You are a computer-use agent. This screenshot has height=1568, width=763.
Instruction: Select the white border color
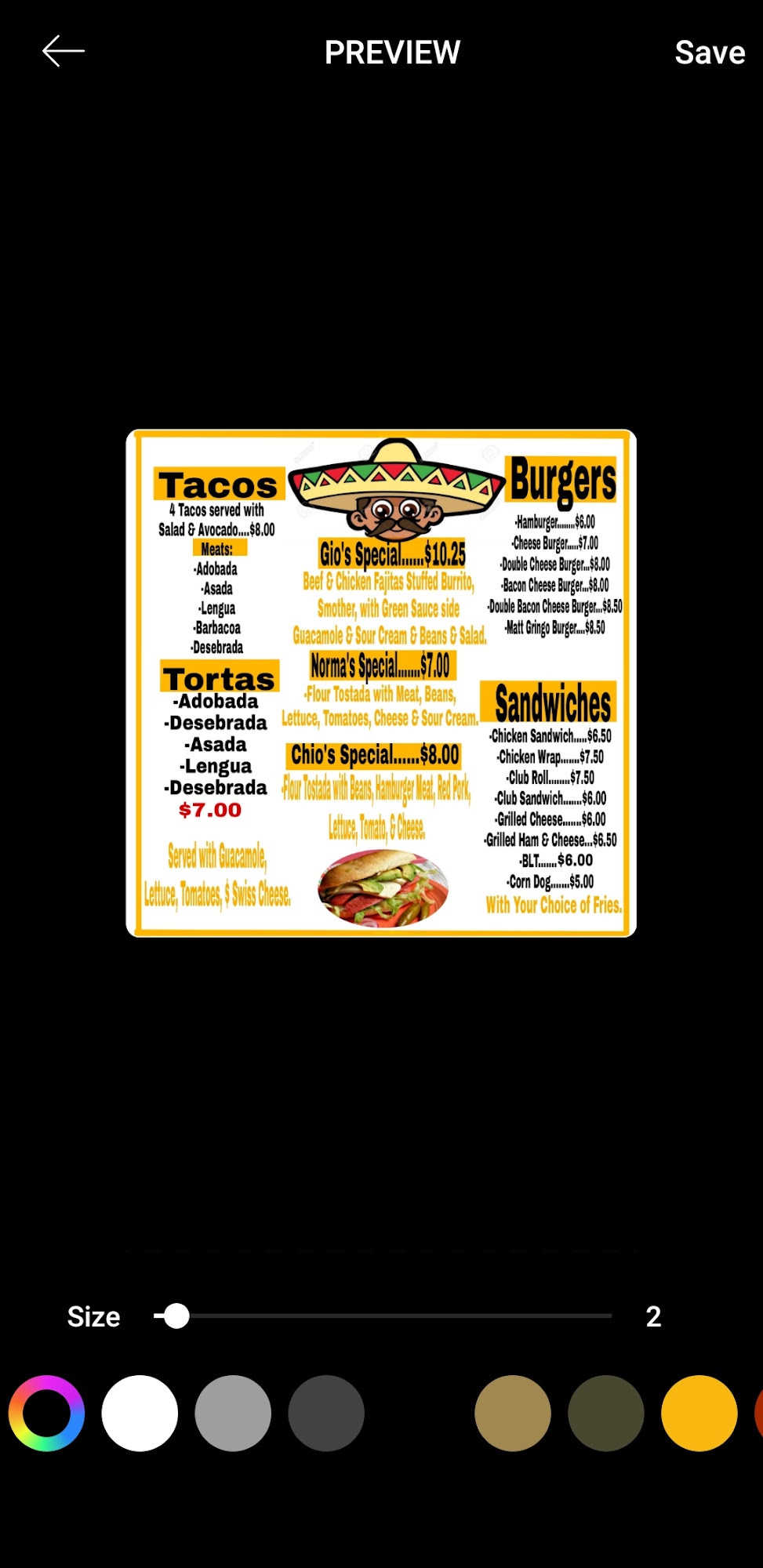(x=140, y=1413)
